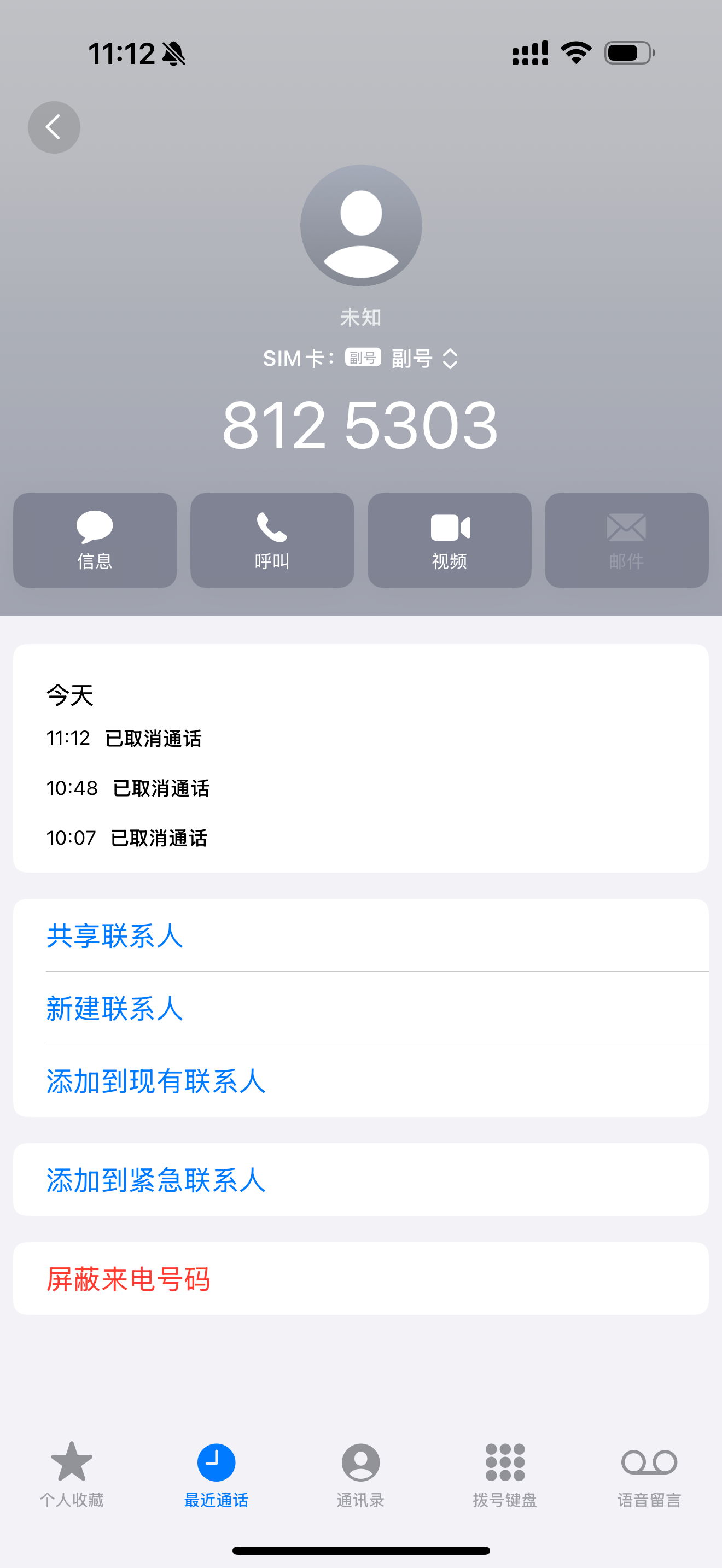Switch to the 通讯录 tab

pyautogui.click(x=360, y=1473)
